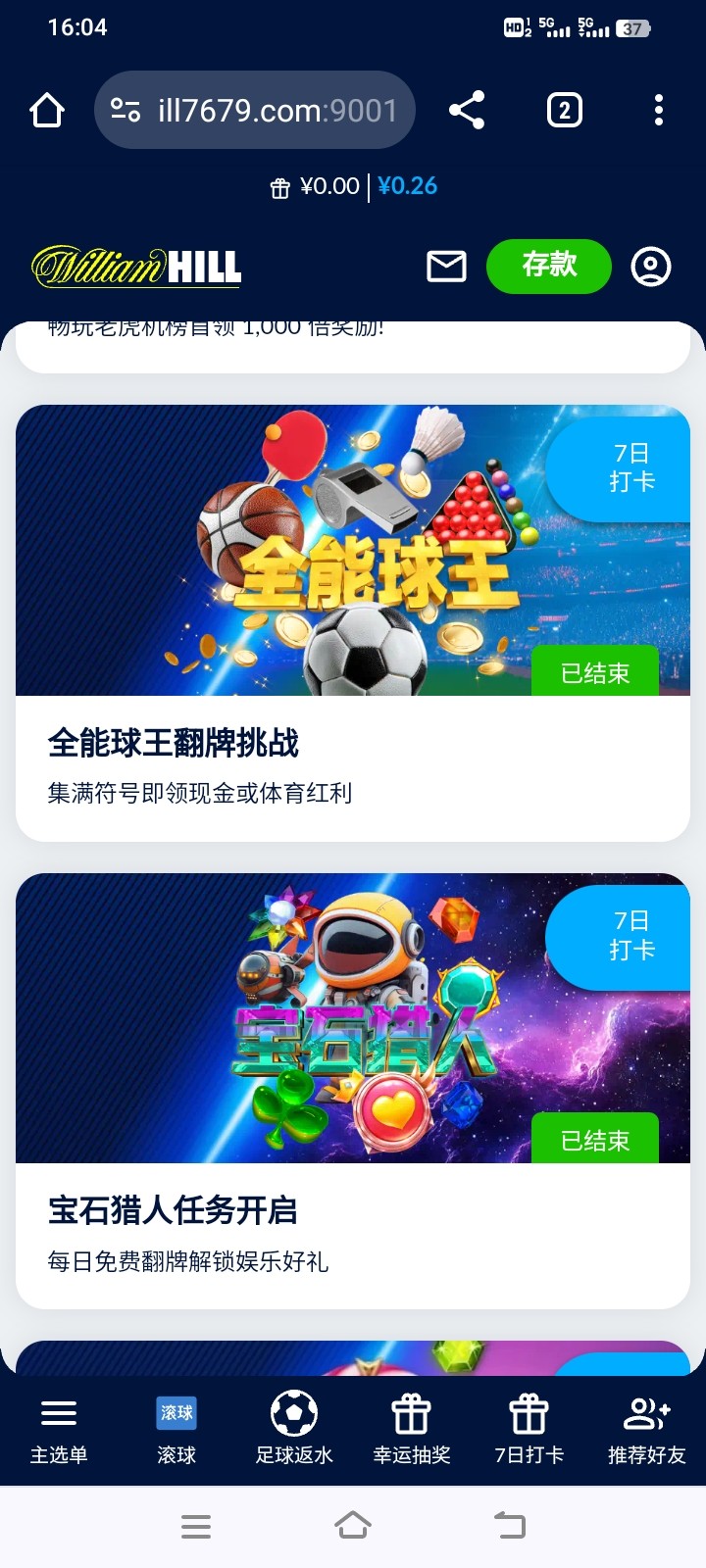Open the 主选单 main menu
This screenshot has width=706, height=1568.
pyautogui.click(x=59, y=1429)
